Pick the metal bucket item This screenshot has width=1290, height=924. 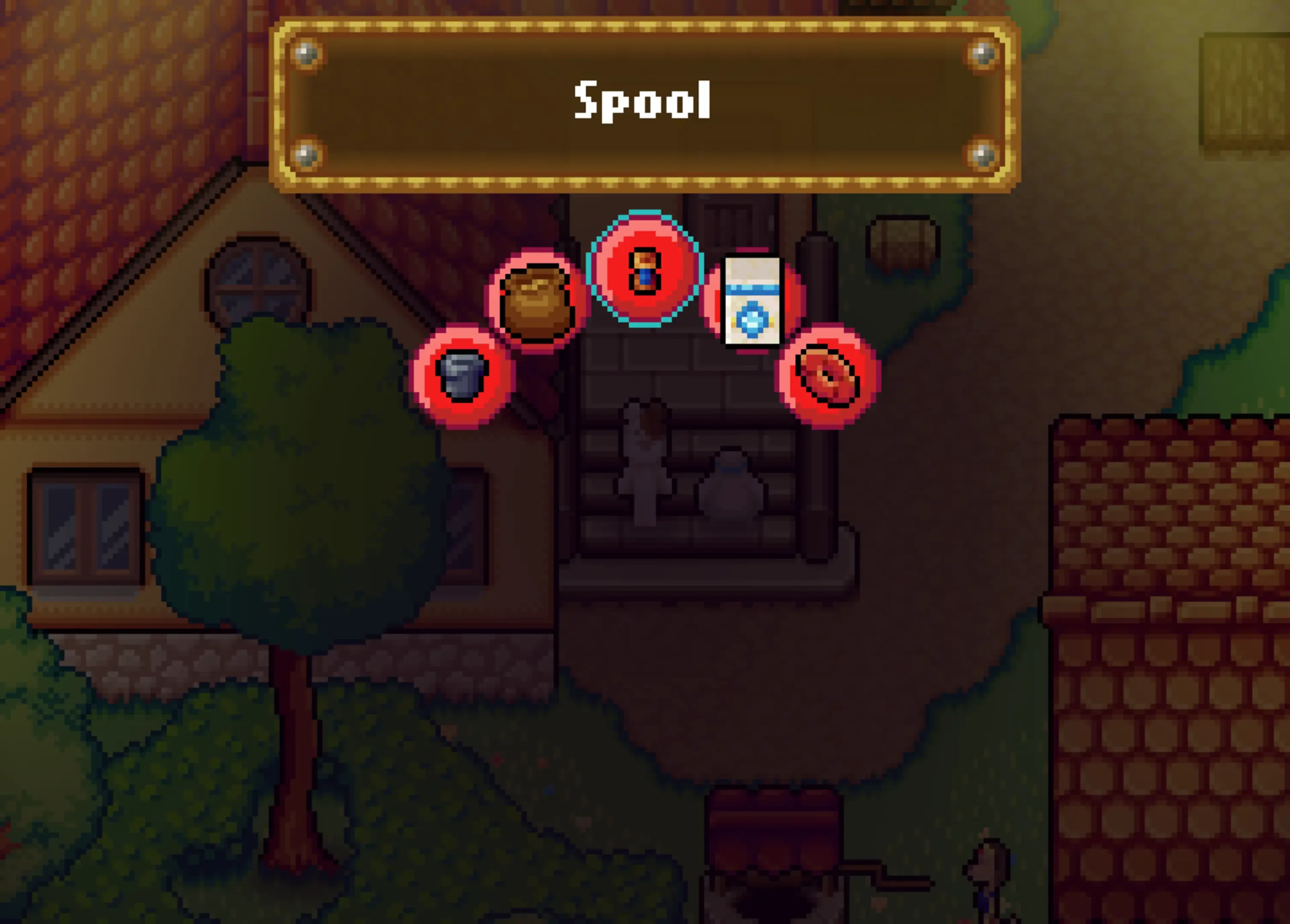(x=463, y=376)
